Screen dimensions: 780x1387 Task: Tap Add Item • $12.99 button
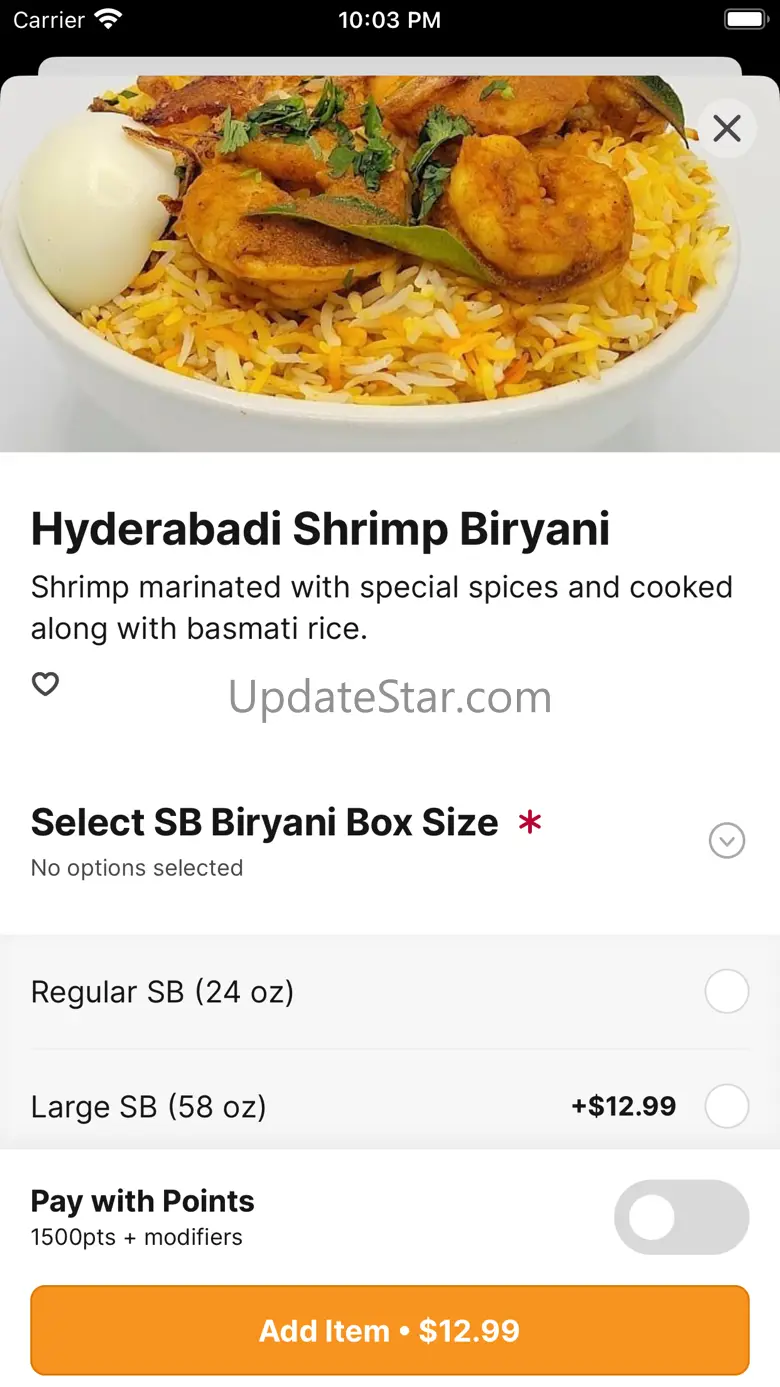(x=390, y=1330)
